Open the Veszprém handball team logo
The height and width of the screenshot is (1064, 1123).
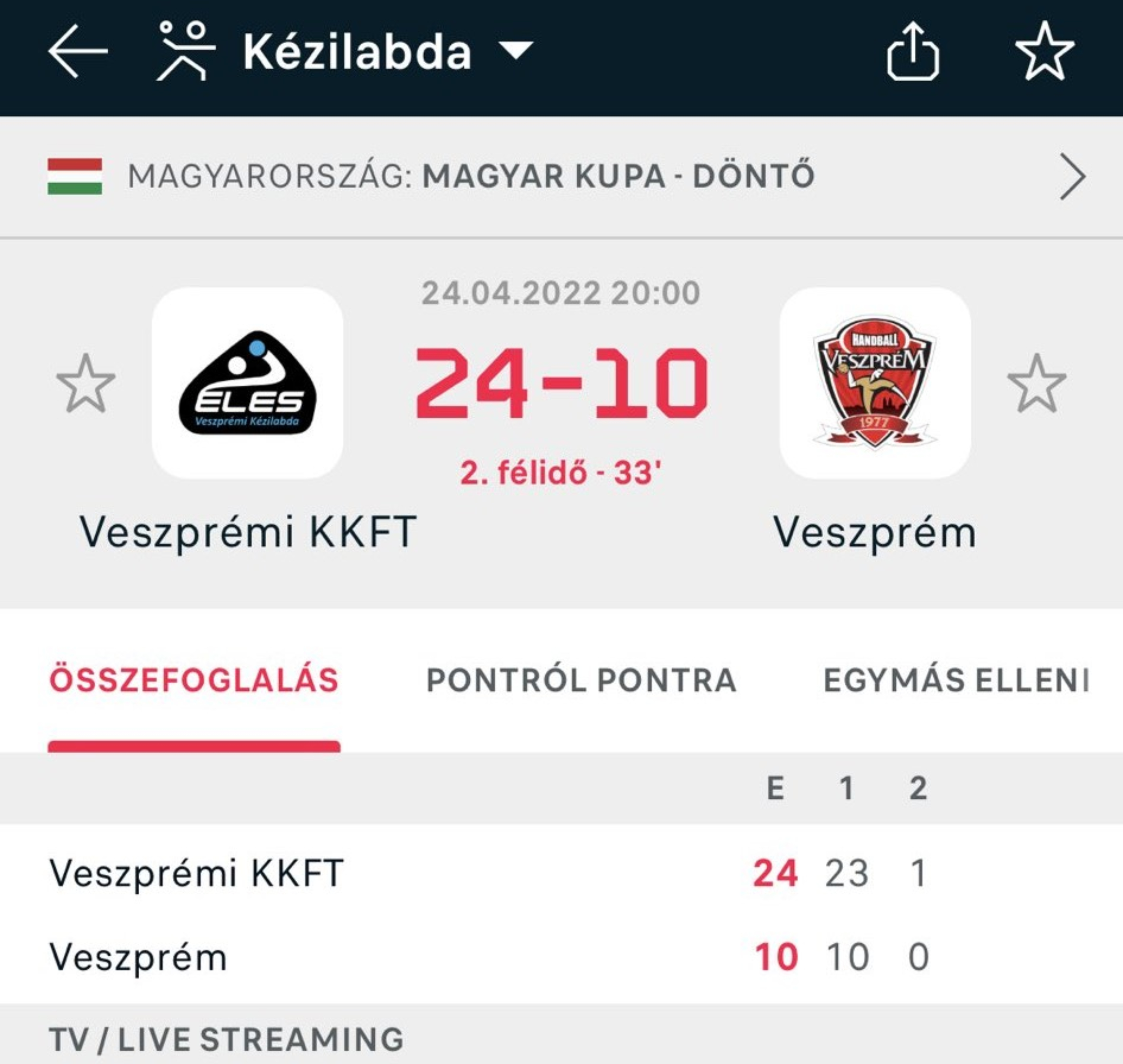(875, 384)
